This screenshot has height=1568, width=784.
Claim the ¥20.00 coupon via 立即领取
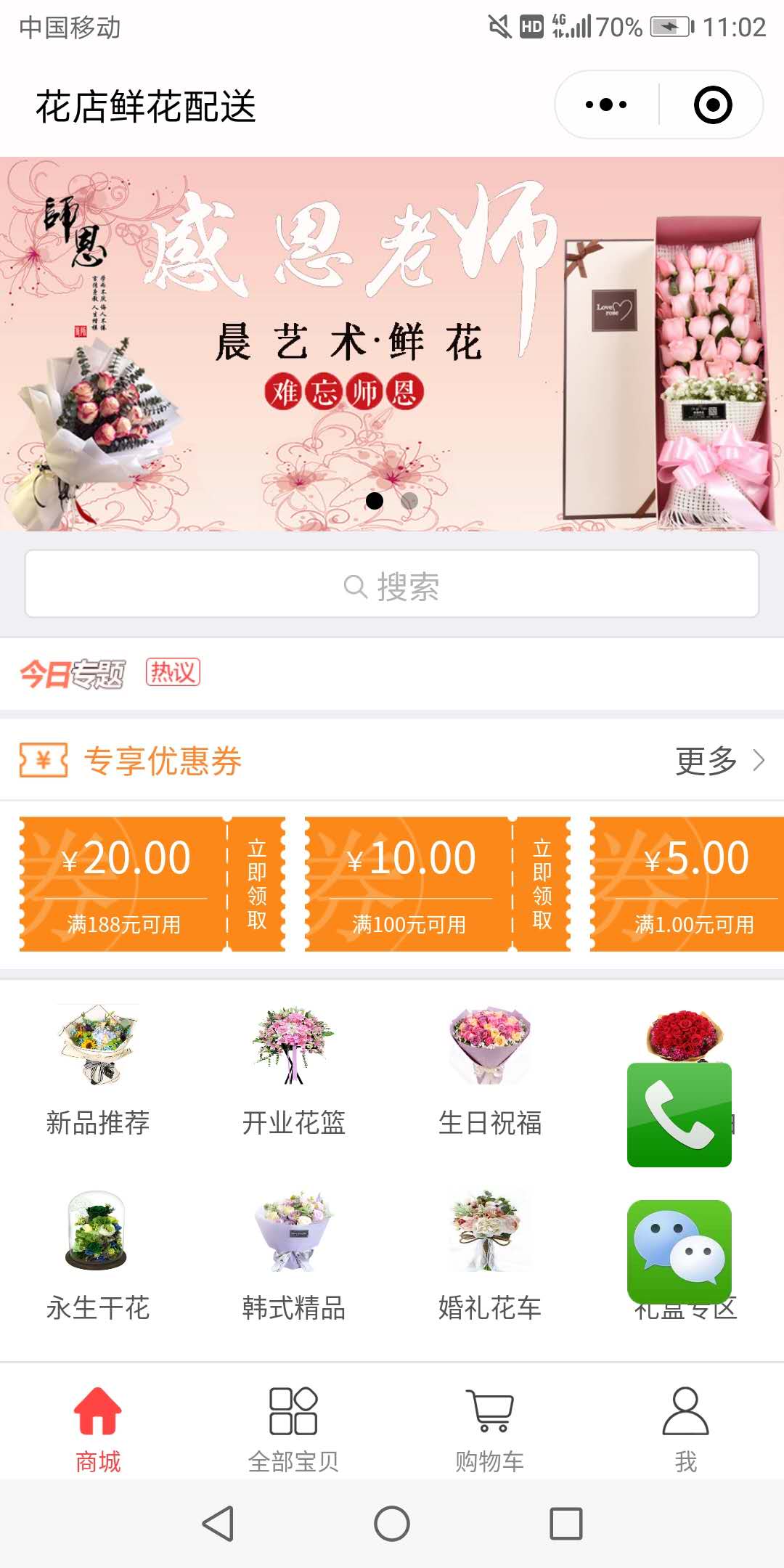[x=256, y=883]
